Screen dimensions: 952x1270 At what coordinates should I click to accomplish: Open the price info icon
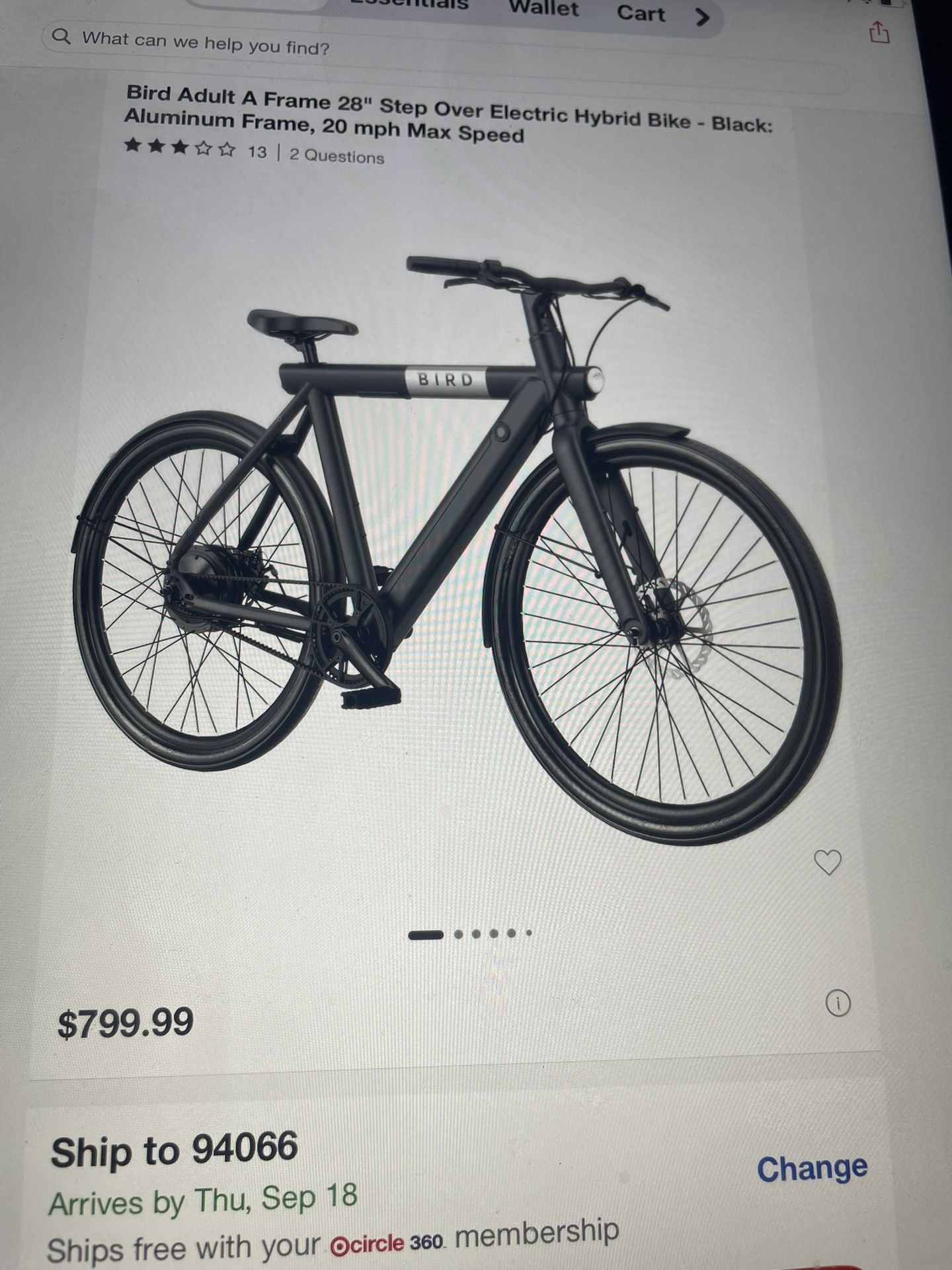click(x=838, y=1003)
